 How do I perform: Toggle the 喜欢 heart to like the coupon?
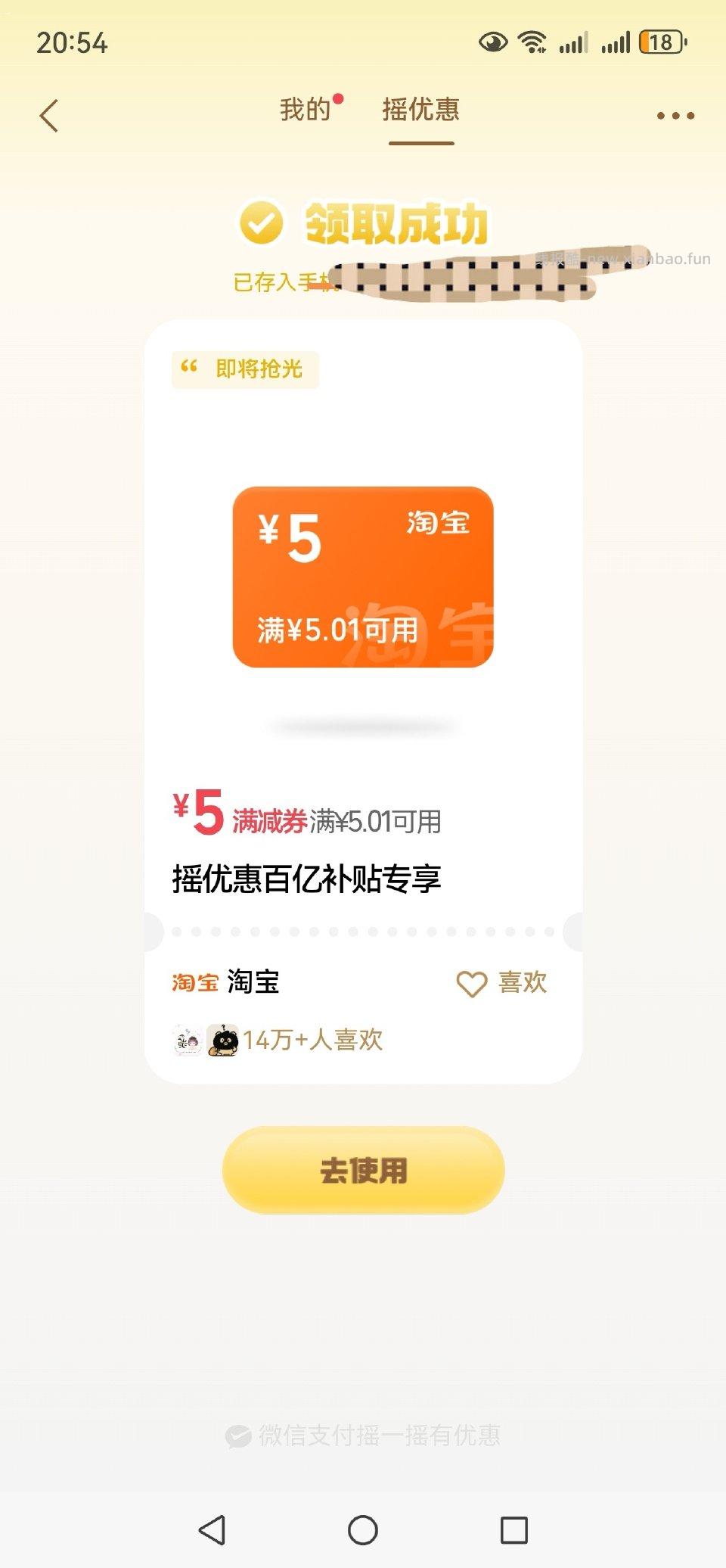(x=470, y=983)
